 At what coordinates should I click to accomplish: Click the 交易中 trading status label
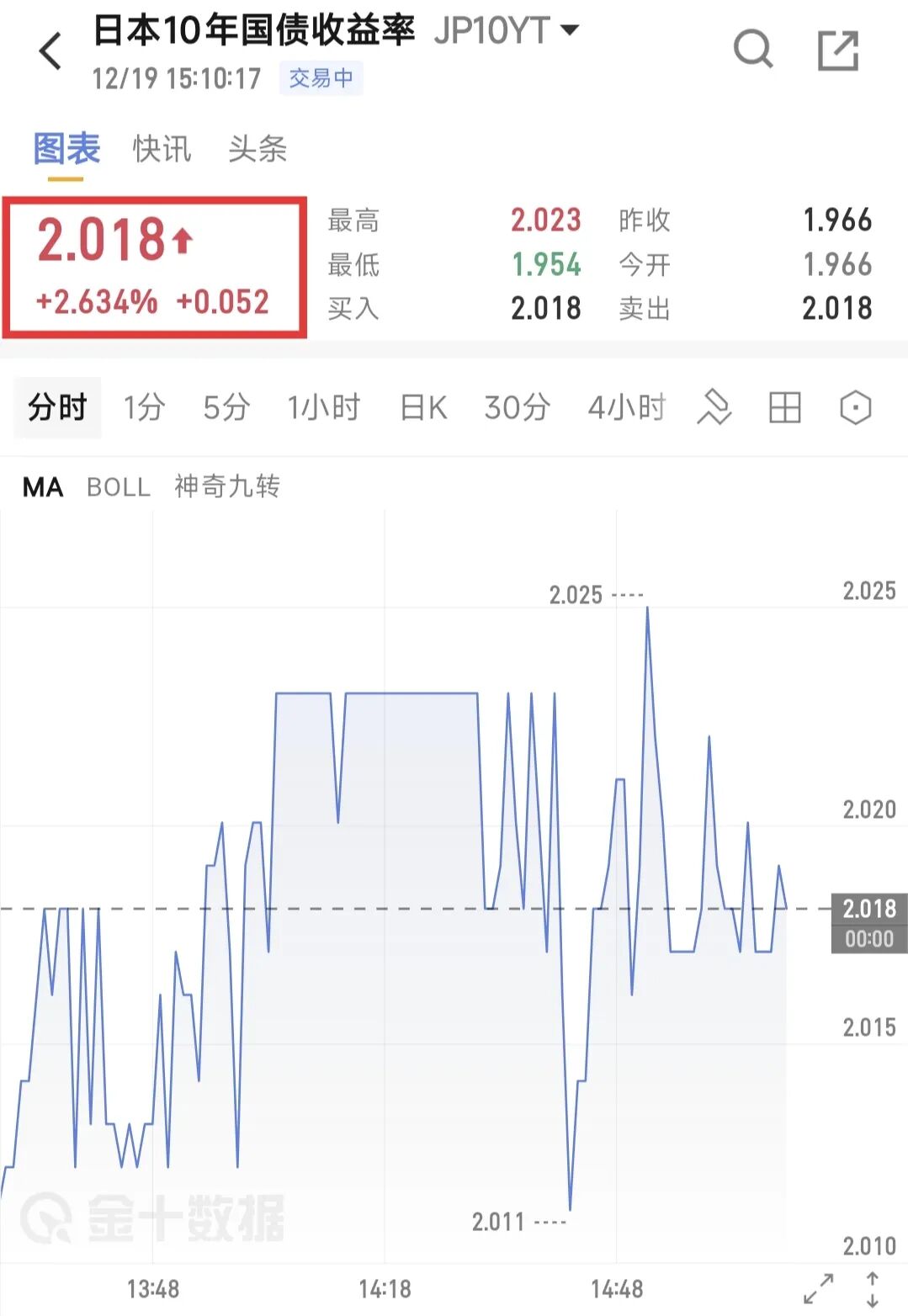tap(321, 78)
